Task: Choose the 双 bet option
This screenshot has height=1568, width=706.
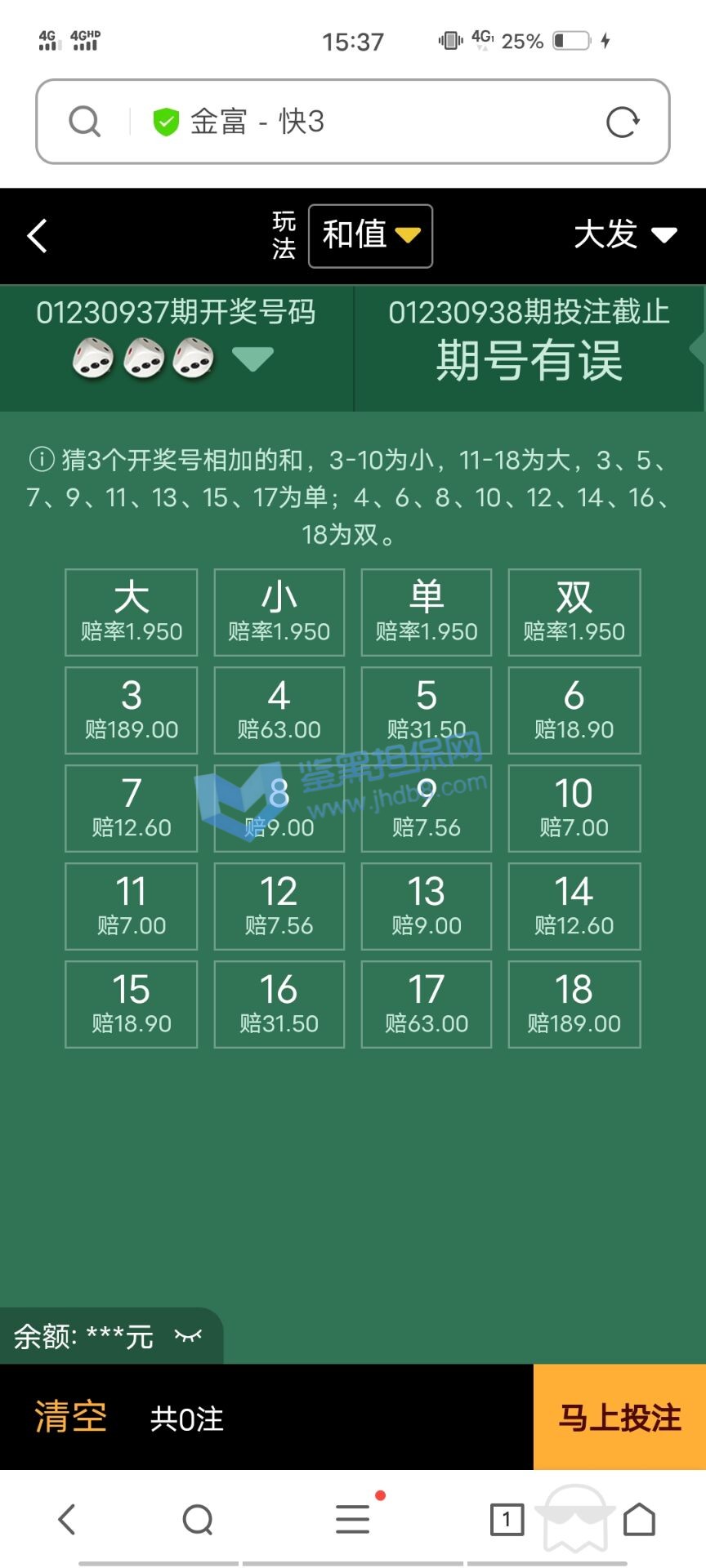Action: pyautogui.click(x=574, y=612)
